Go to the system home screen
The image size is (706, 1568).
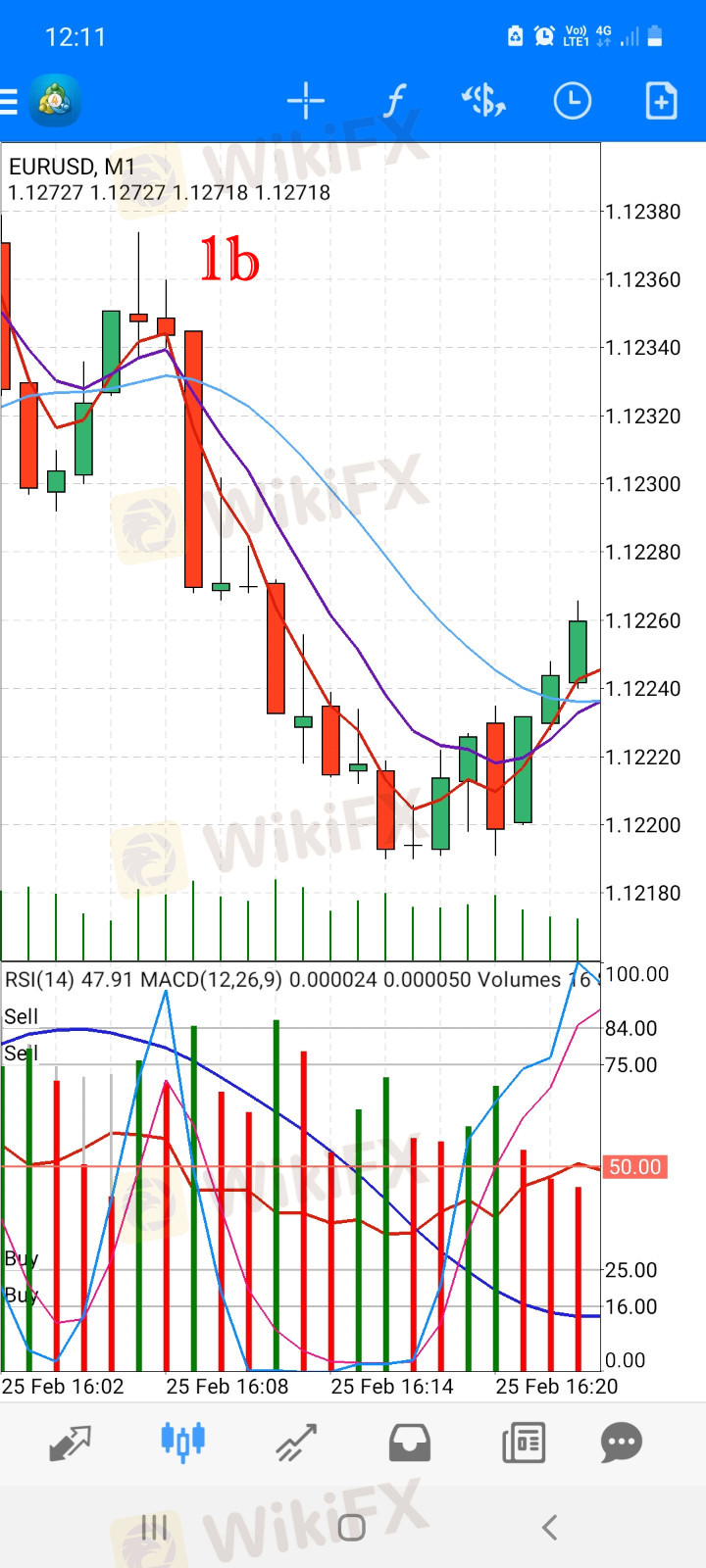[352, 1527]
